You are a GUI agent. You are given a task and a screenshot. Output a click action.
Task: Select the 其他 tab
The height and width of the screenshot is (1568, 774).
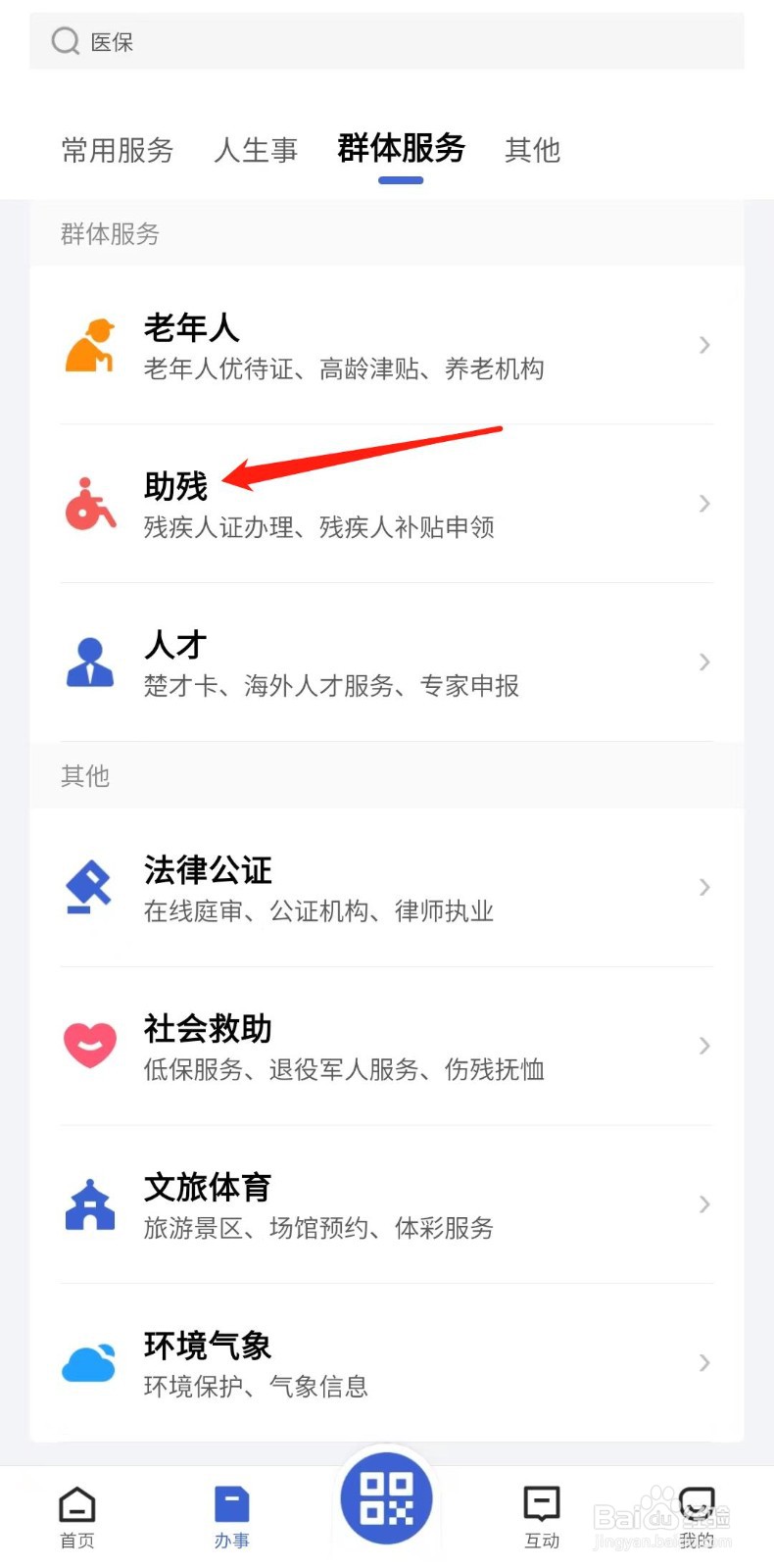pyautogui.click(x=532, y=150)
